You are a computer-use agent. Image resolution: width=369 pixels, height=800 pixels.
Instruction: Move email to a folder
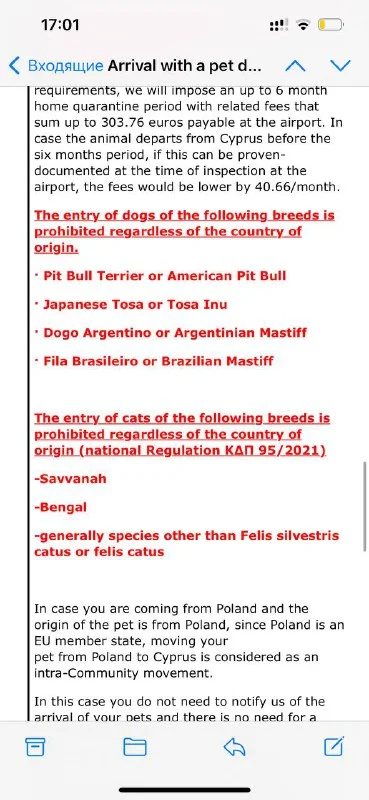point(135,747)
